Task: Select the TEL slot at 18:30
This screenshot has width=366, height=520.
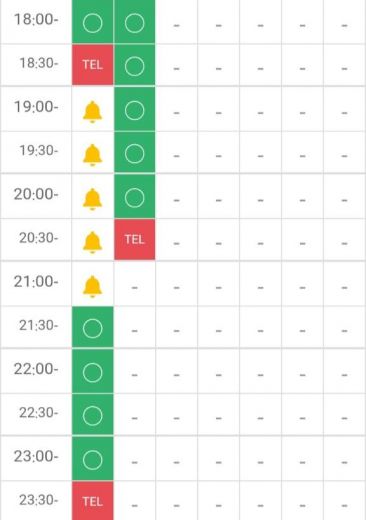Action: (x=93, y=65)
